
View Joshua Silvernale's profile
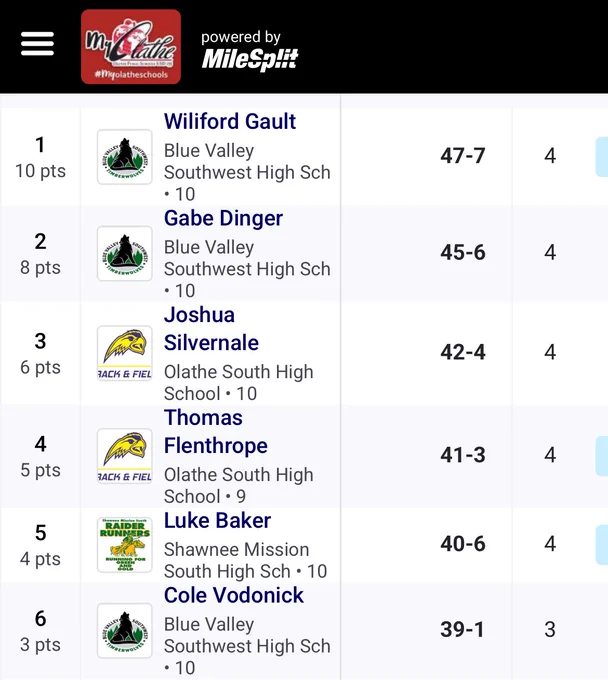211,329
